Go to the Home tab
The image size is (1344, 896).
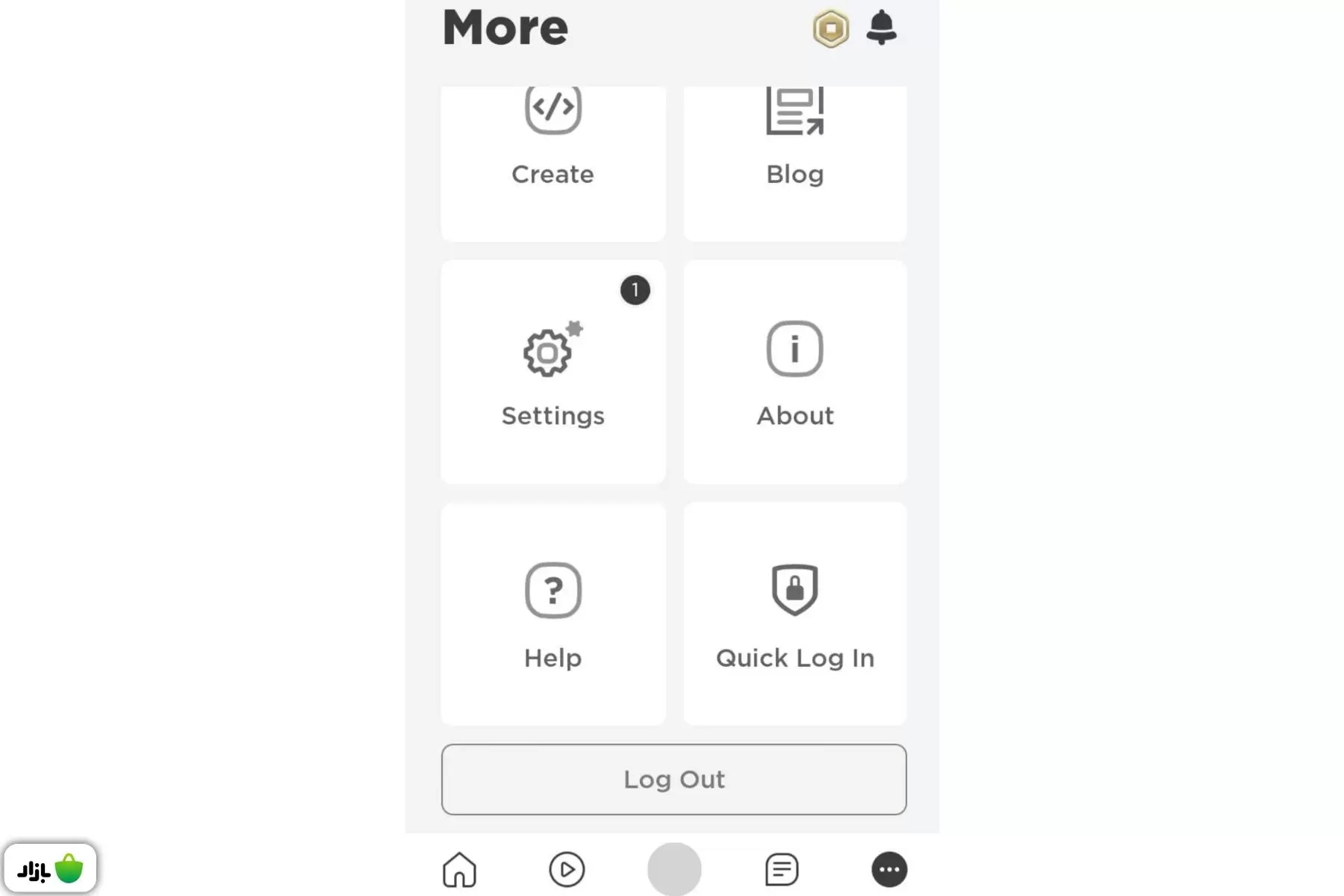point(459,869)
